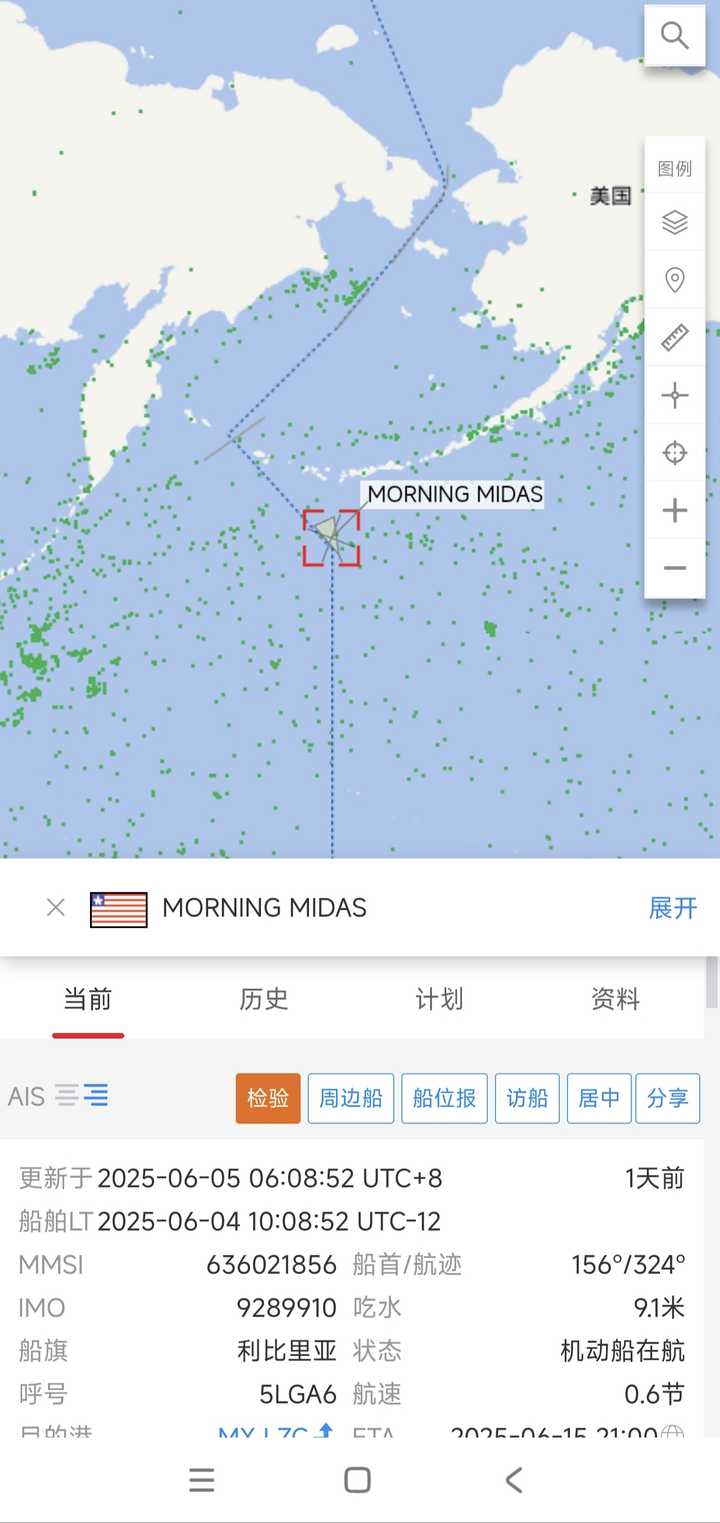Select the ruler distance measuring tool
Viewport: 720px width, 1523px height.
[675, 338]
